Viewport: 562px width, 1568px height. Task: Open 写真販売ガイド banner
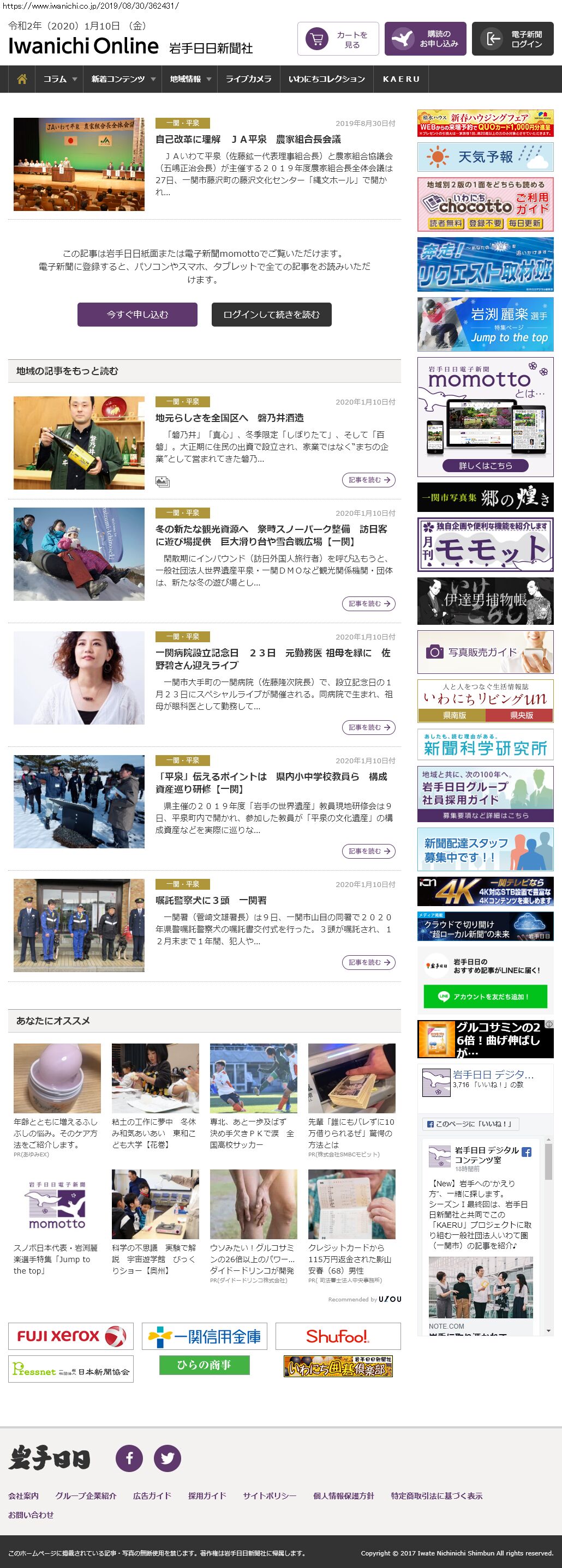[x=485, y=652]
